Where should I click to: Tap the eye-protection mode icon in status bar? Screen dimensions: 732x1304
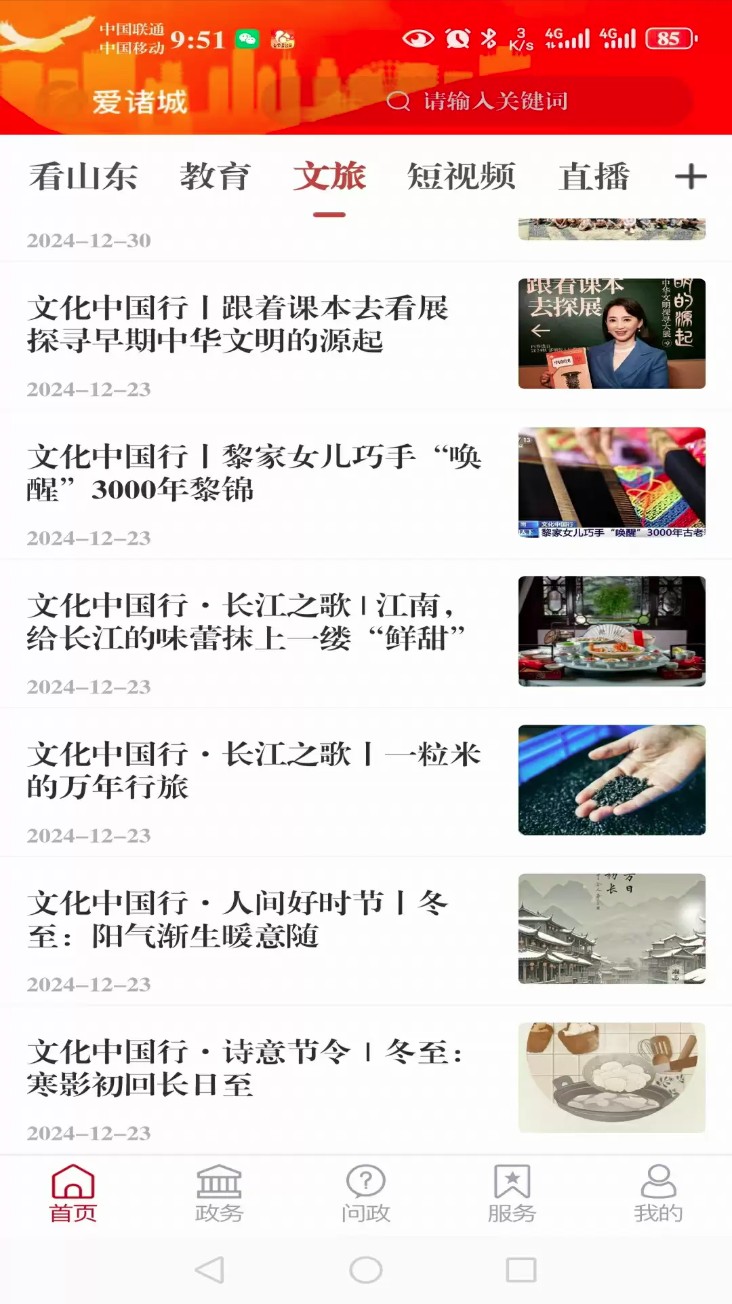tap(419, 37)
